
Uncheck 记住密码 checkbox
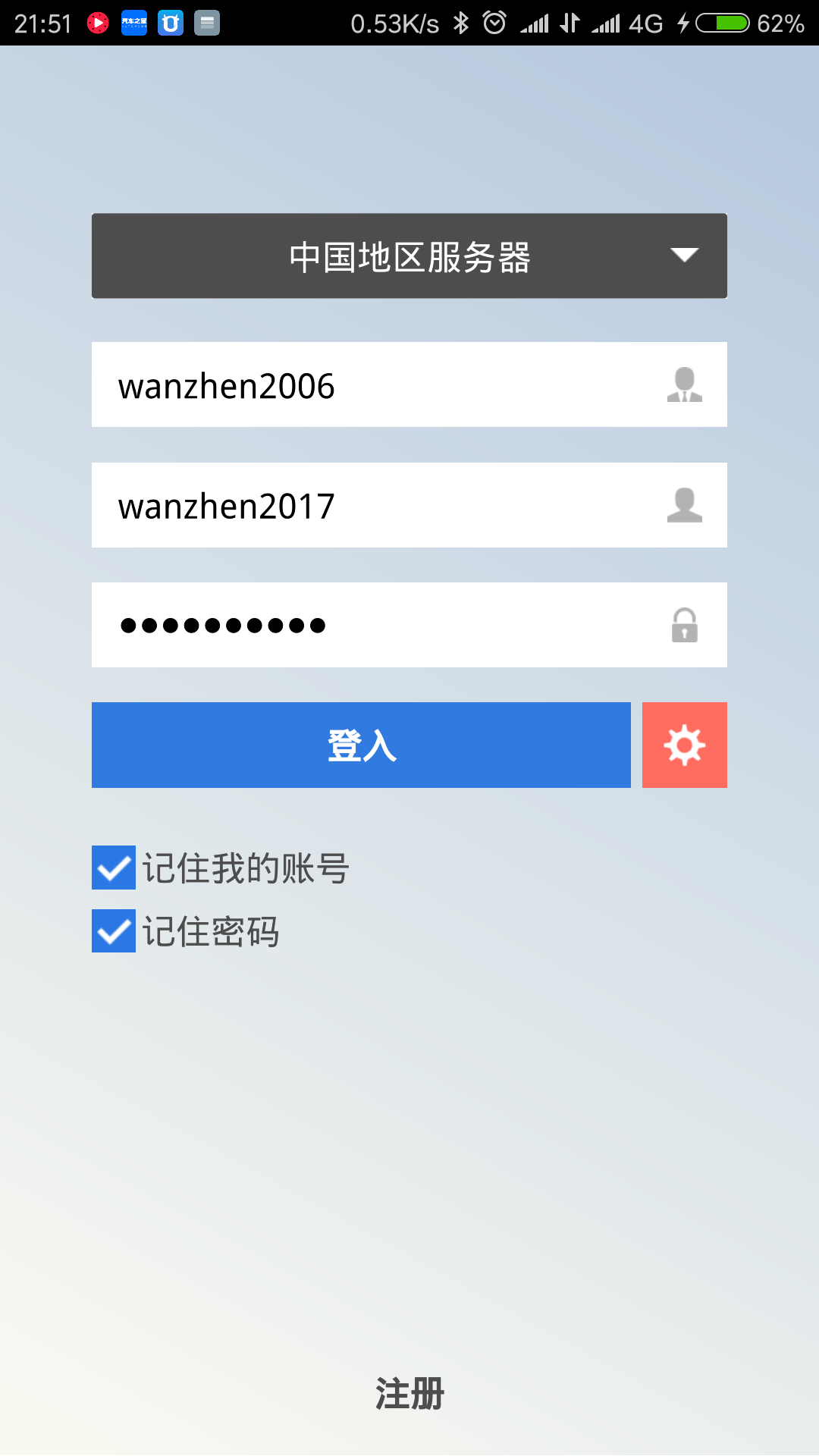tap(114, 931)
